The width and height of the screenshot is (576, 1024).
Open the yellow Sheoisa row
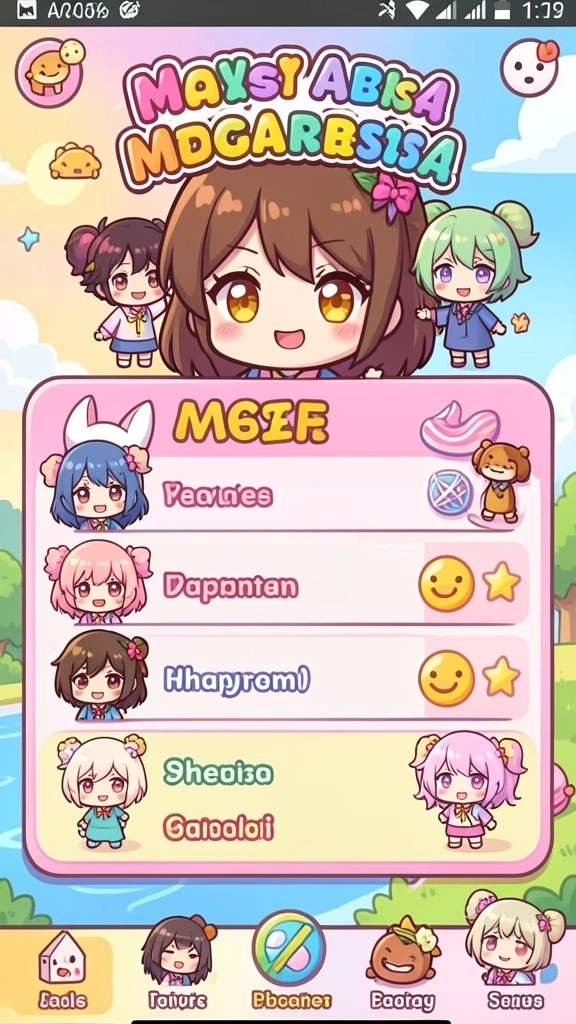(x=287, y=795)
